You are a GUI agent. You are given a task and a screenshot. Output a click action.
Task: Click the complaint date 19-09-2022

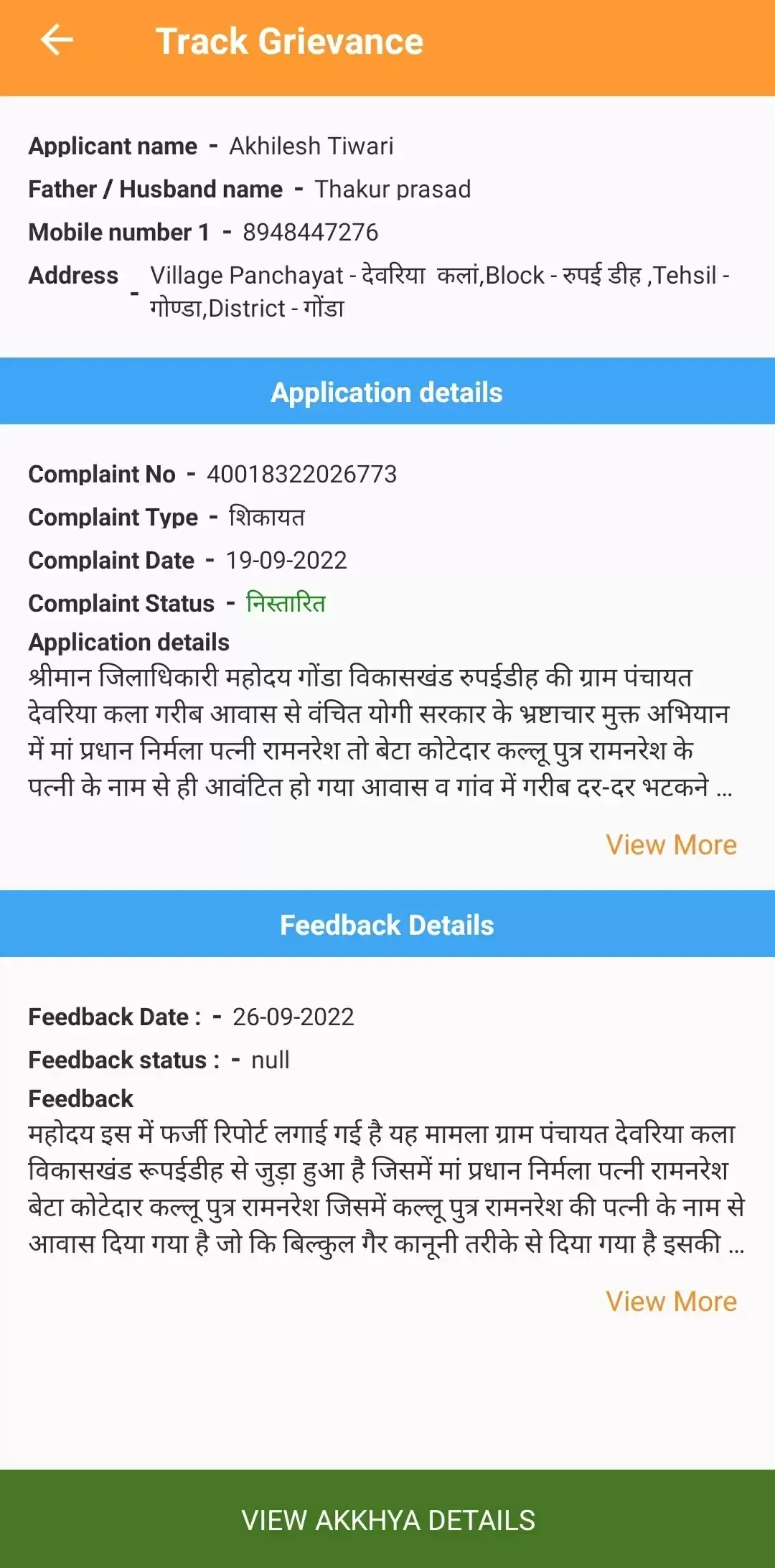286,560
